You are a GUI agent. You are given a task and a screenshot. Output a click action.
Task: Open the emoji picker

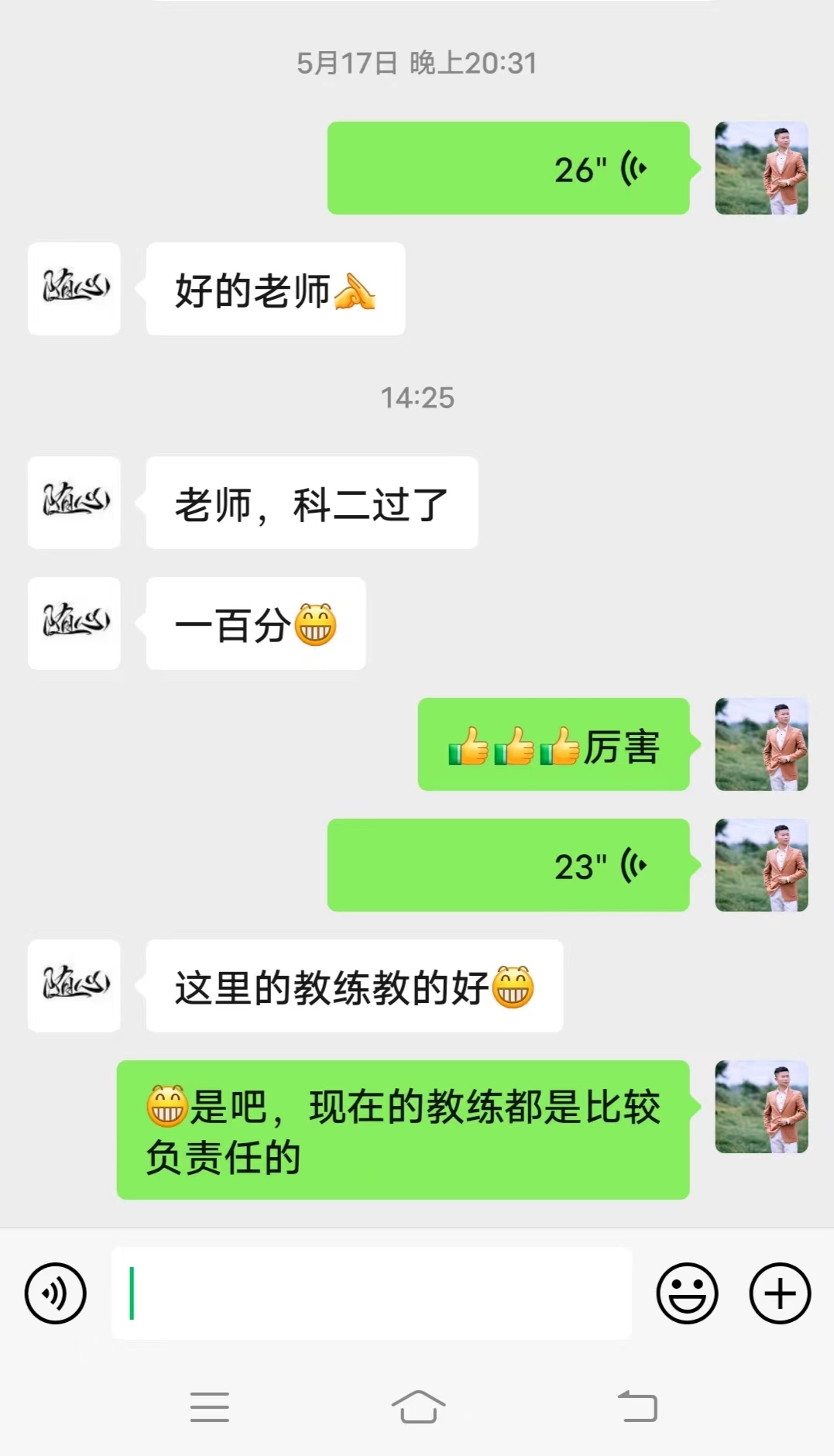tap(688, 1292)
